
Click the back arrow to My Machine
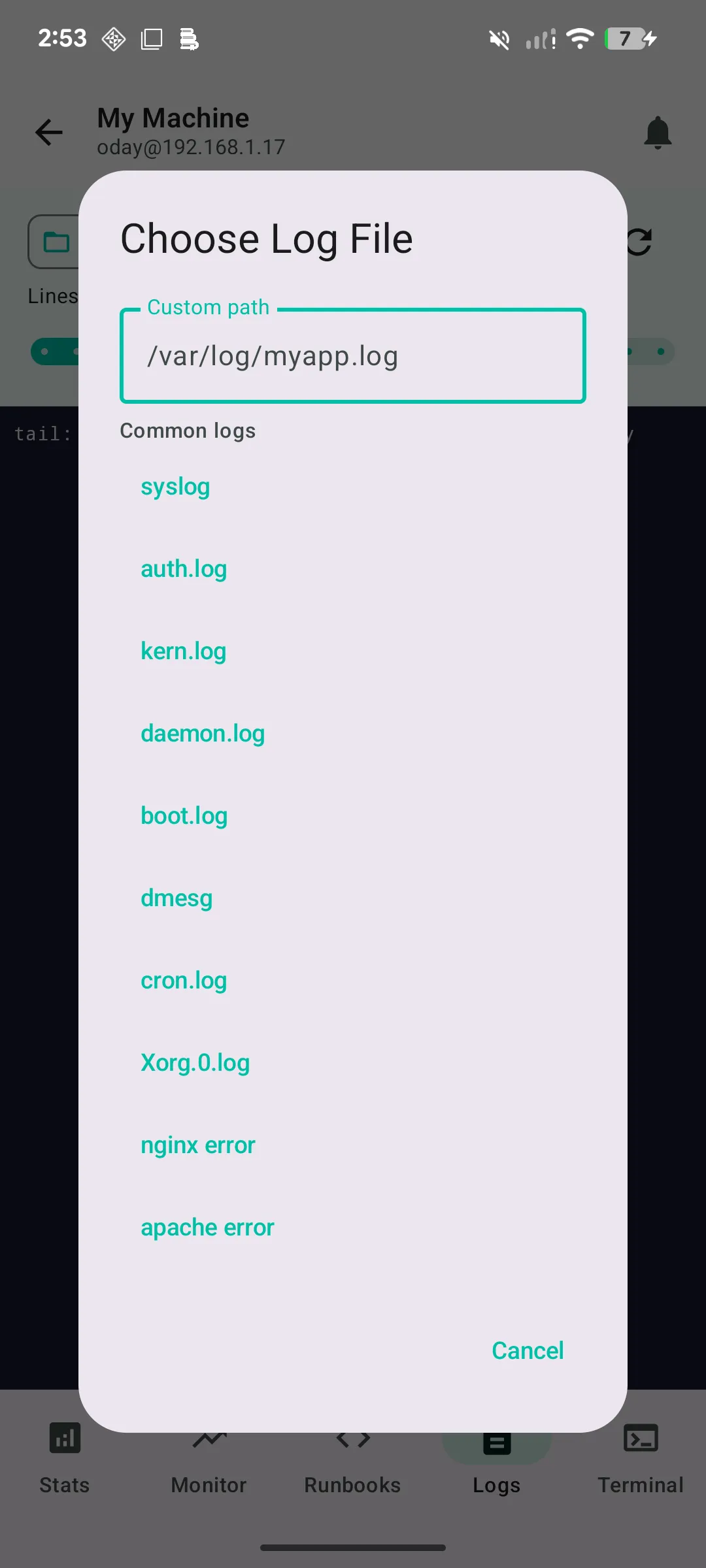(48, 132)
